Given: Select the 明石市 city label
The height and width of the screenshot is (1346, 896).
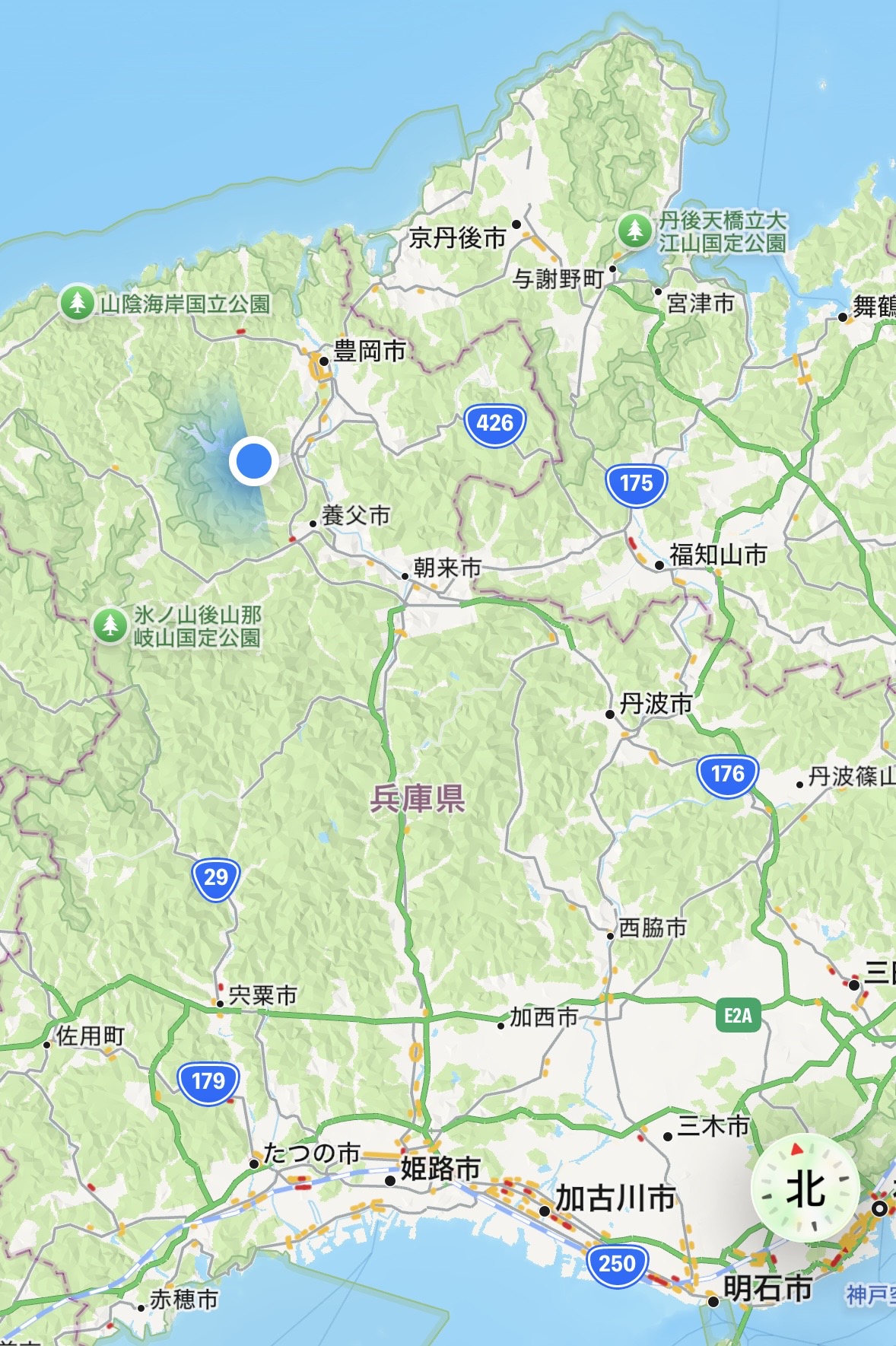Looking at the screenshot, I should (767, 1288).
